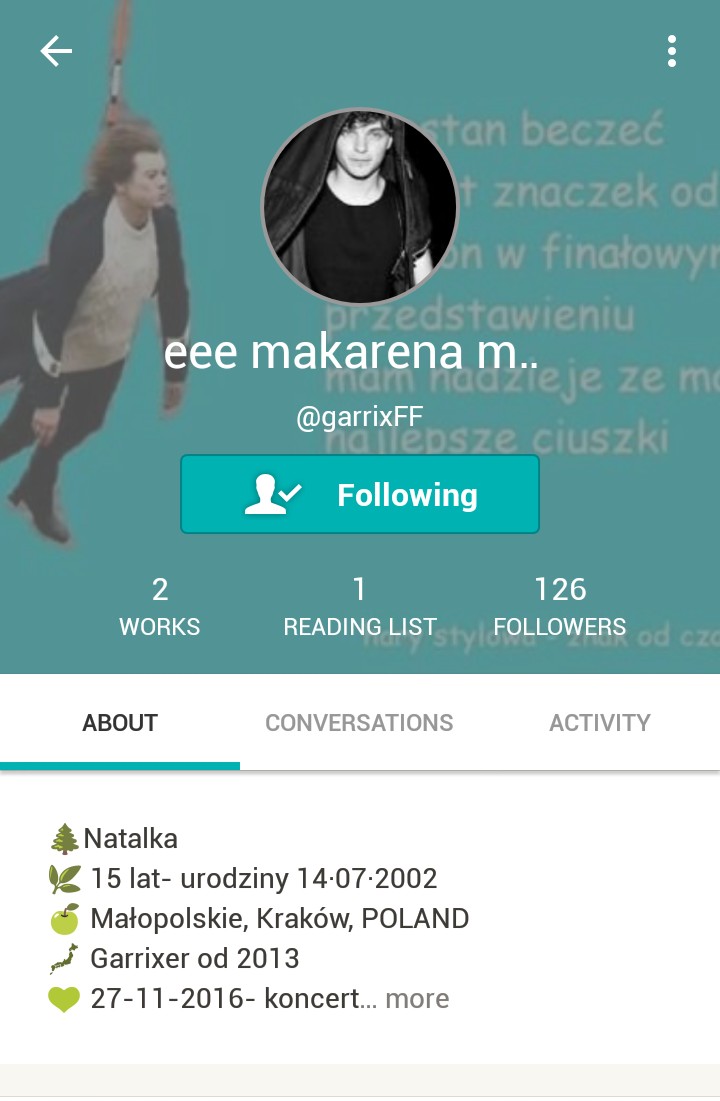
Task: Open the user's reading list
Action: click(360, 606)
